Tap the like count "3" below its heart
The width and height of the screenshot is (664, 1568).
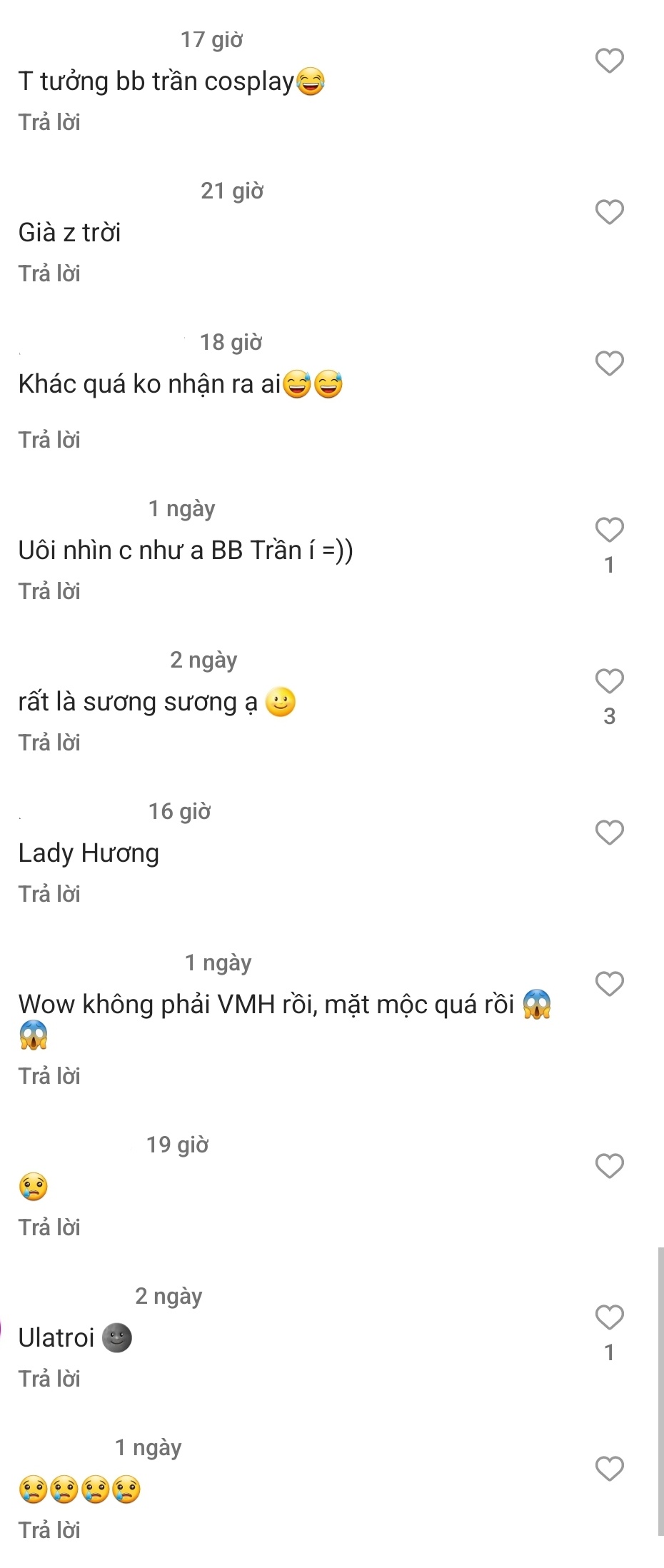coord(609,715)
